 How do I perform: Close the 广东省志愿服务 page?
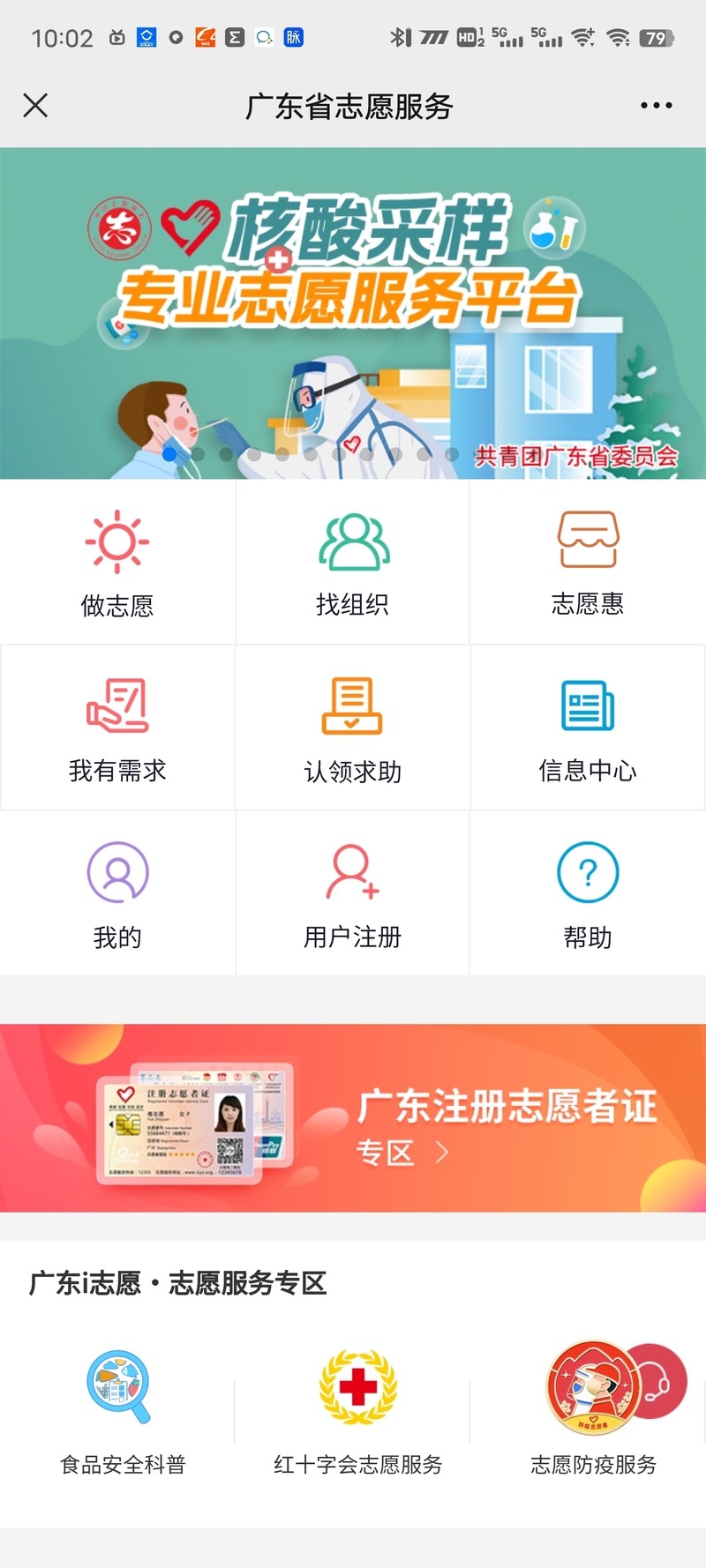35,106
